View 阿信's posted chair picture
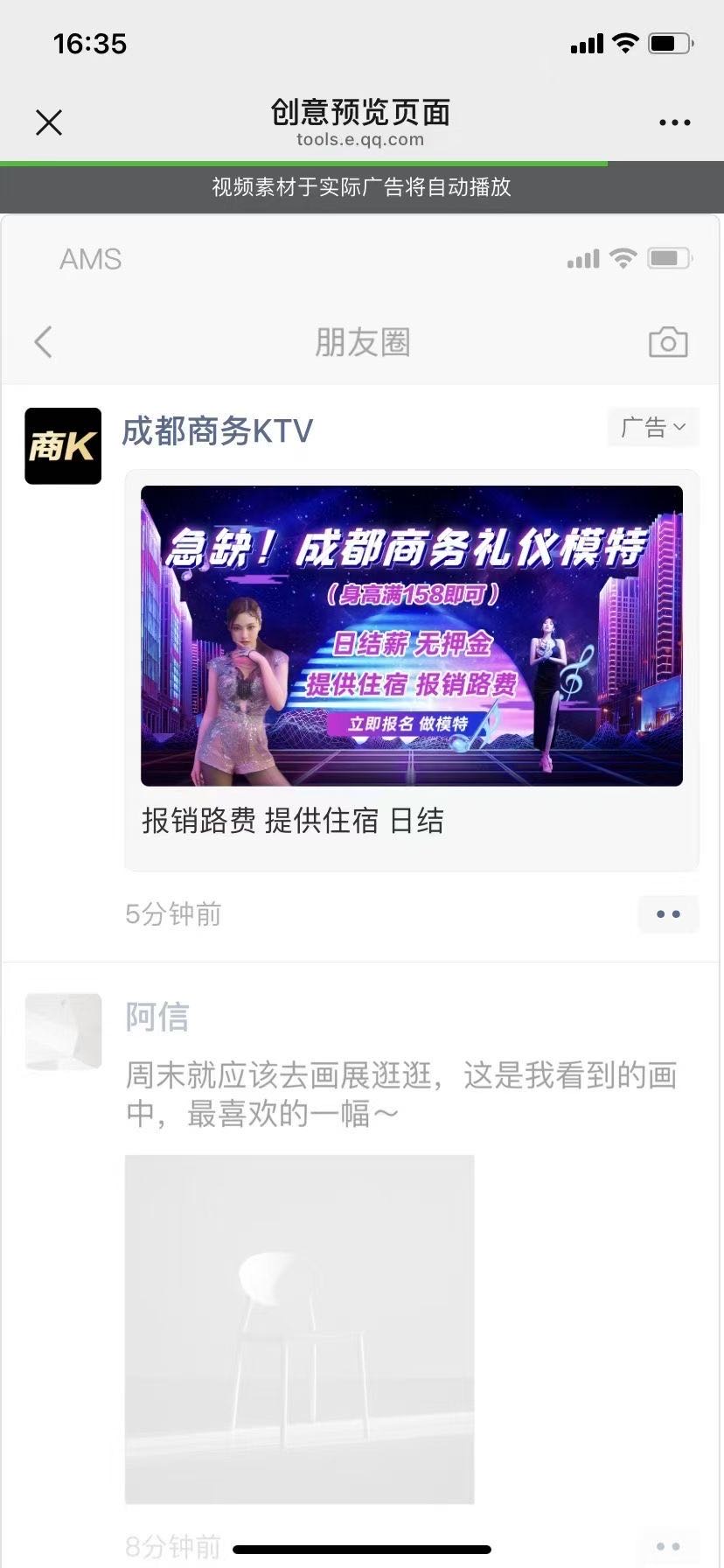The image size is (724, 1568). tap(299, 1328)
